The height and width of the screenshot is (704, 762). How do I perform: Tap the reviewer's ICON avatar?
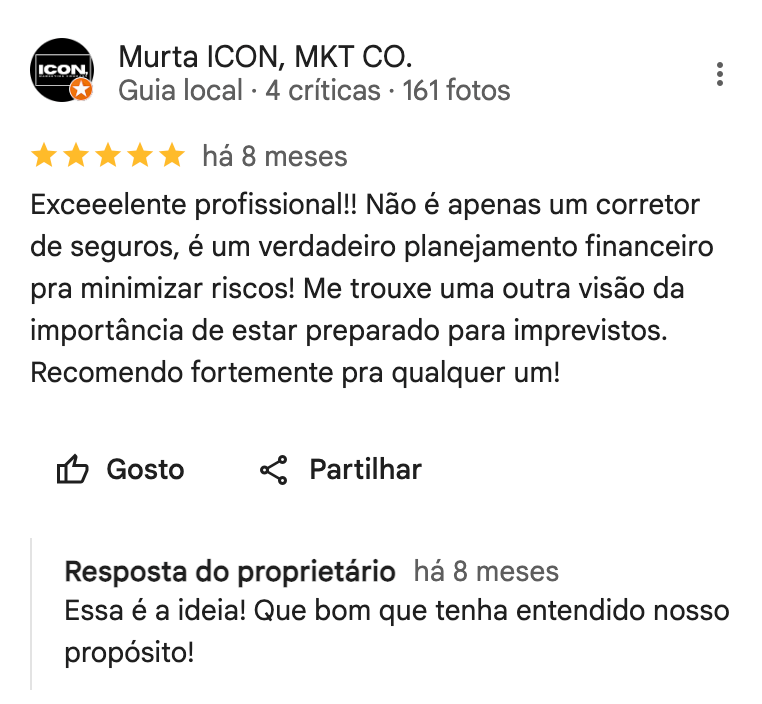coord(62,70)
